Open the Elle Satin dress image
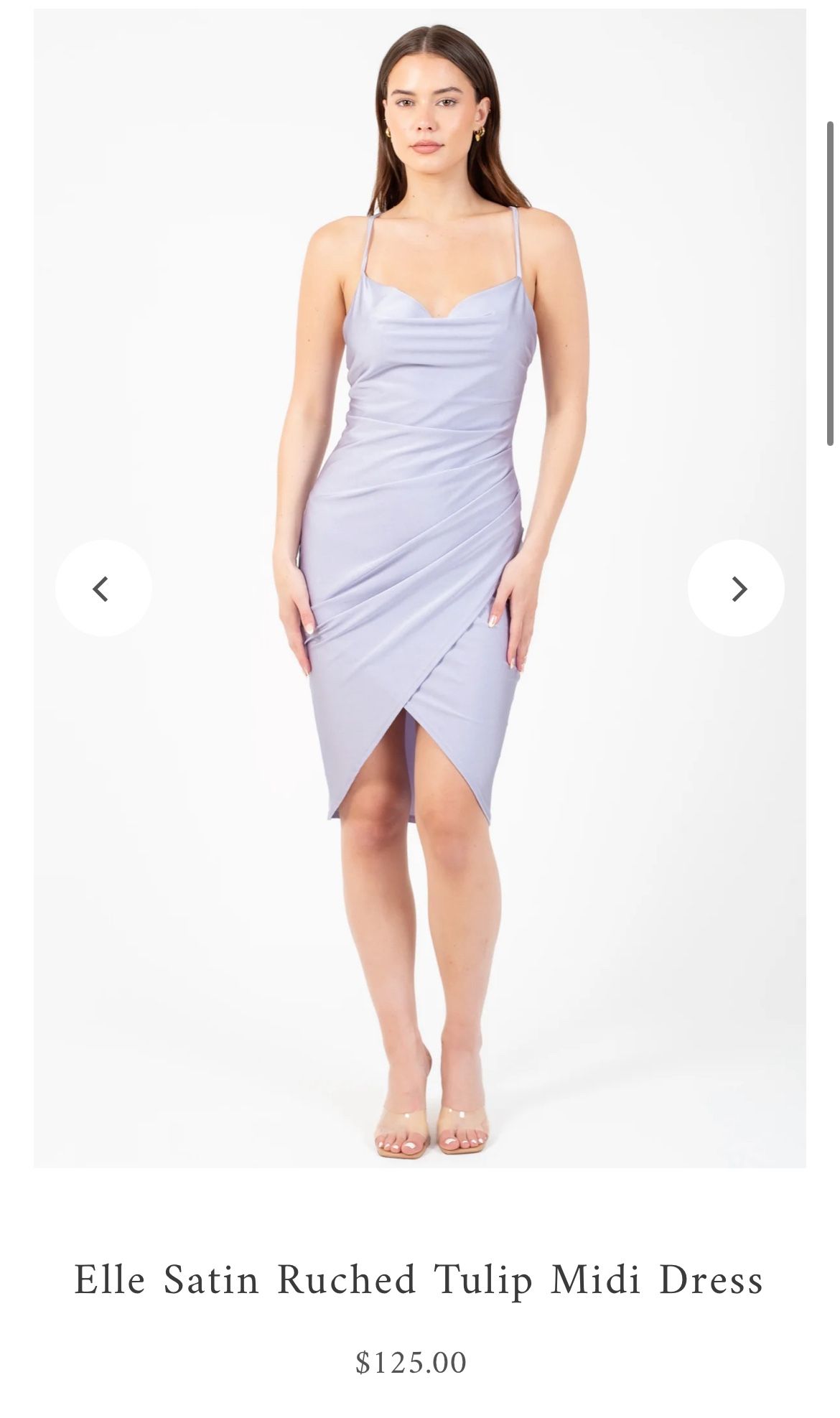The height and width of the screenshot is (1418, 840). (x=420, y=588)
